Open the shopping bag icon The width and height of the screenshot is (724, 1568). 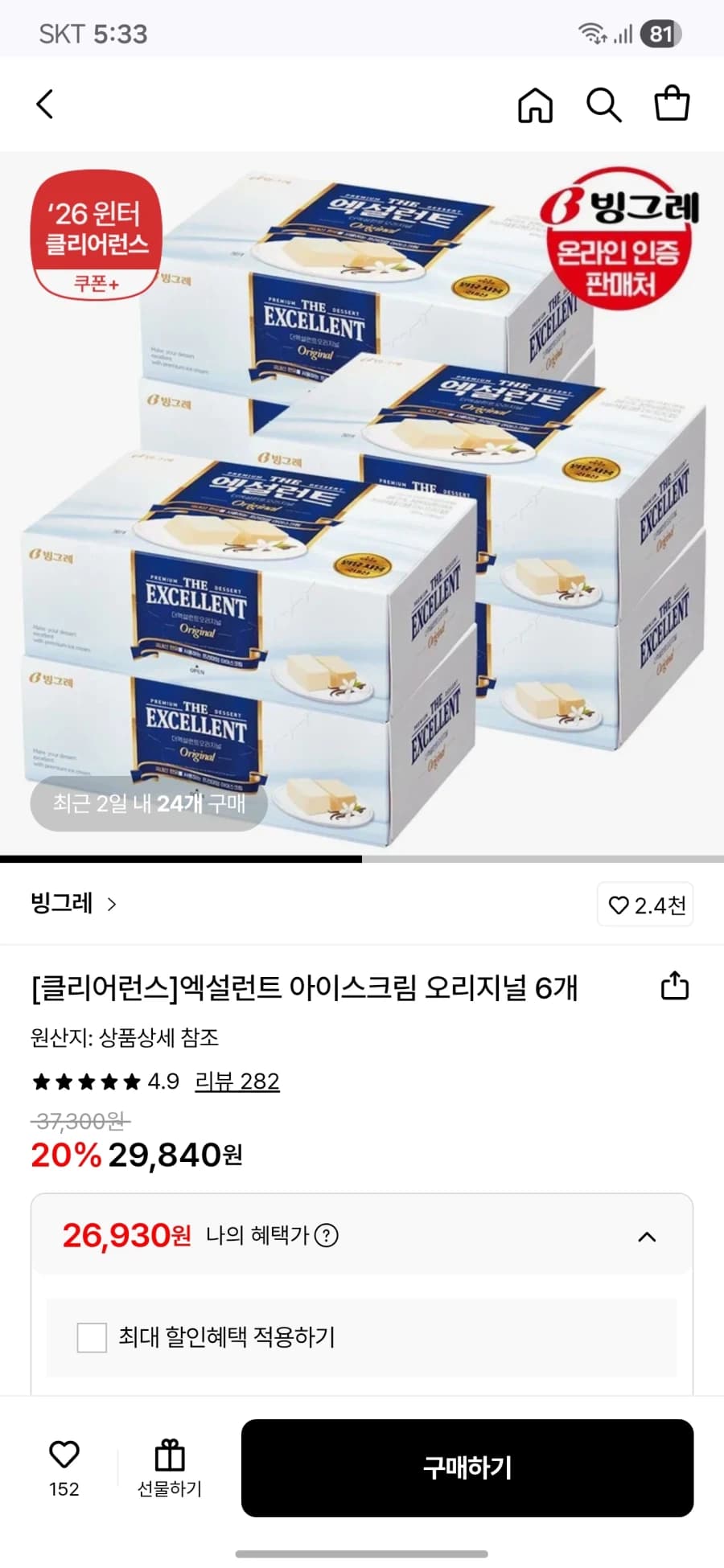coord(673,104)
